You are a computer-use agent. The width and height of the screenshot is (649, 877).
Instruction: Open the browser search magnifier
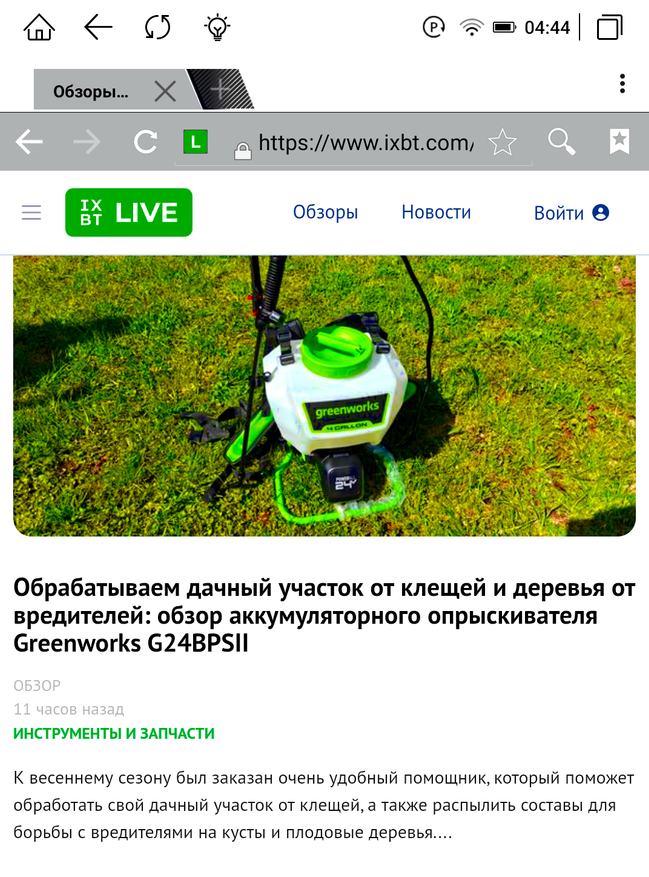coord(562,143)
